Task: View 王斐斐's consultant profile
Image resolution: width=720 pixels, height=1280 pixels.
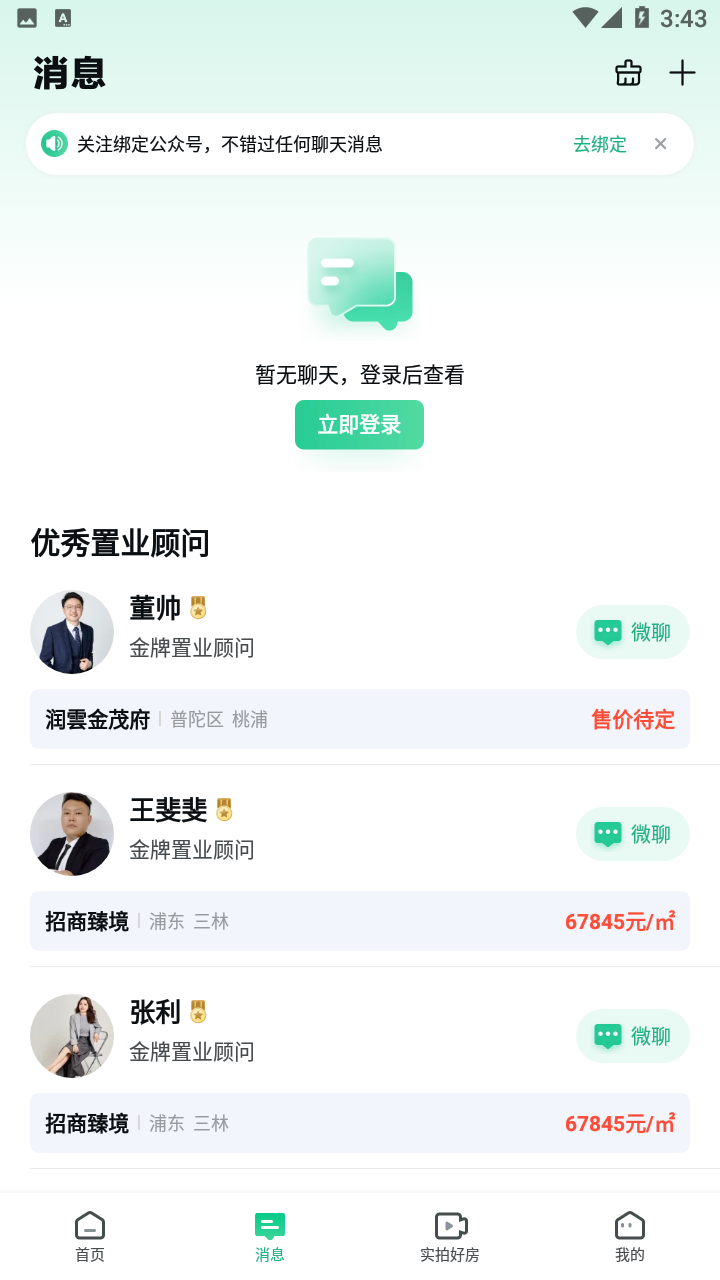Action: pyautogui.click(x=72, y=834)
